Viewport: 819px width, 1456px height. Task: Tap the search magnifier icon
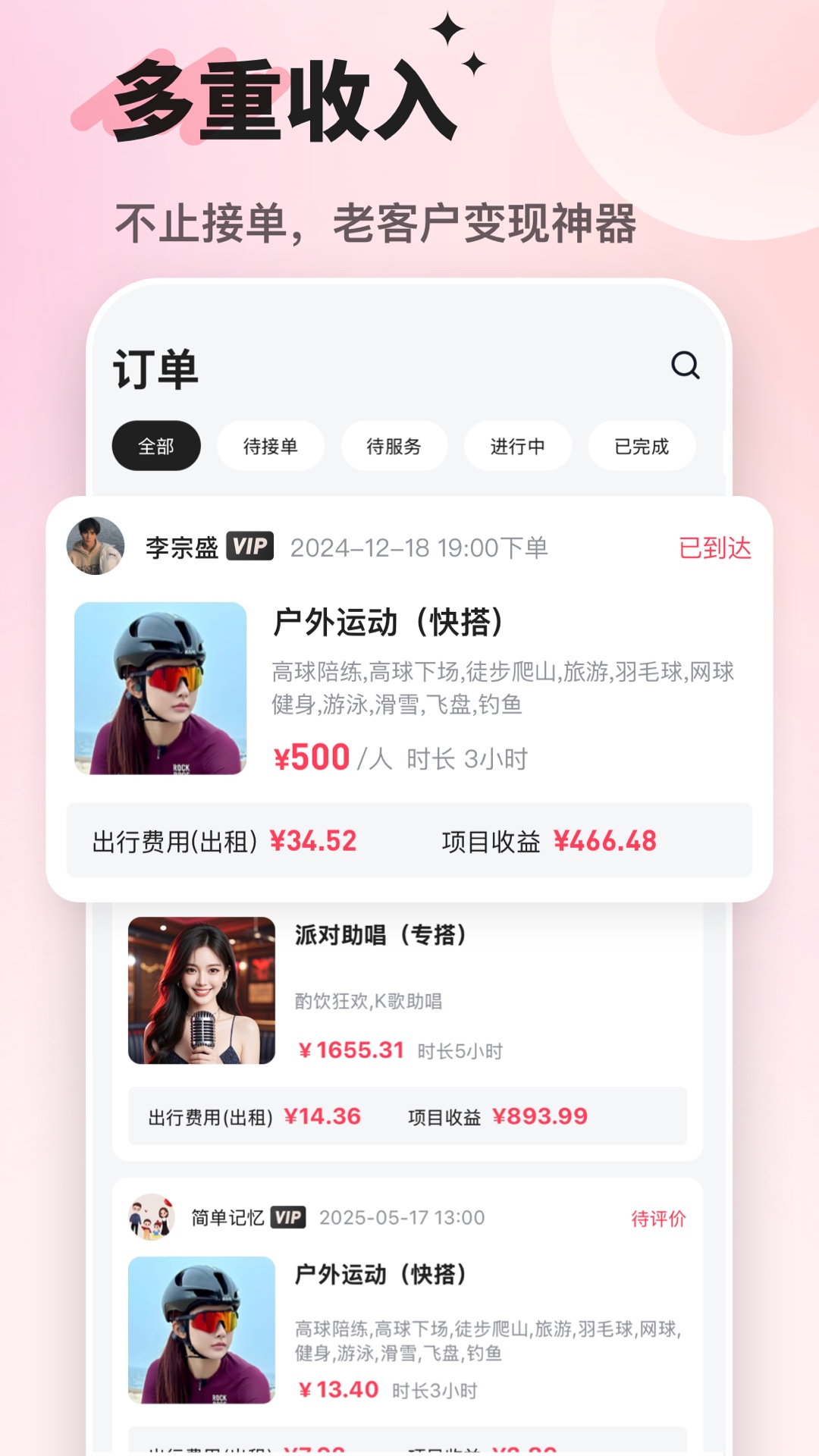pyautogui.click(x=685, y=367)
